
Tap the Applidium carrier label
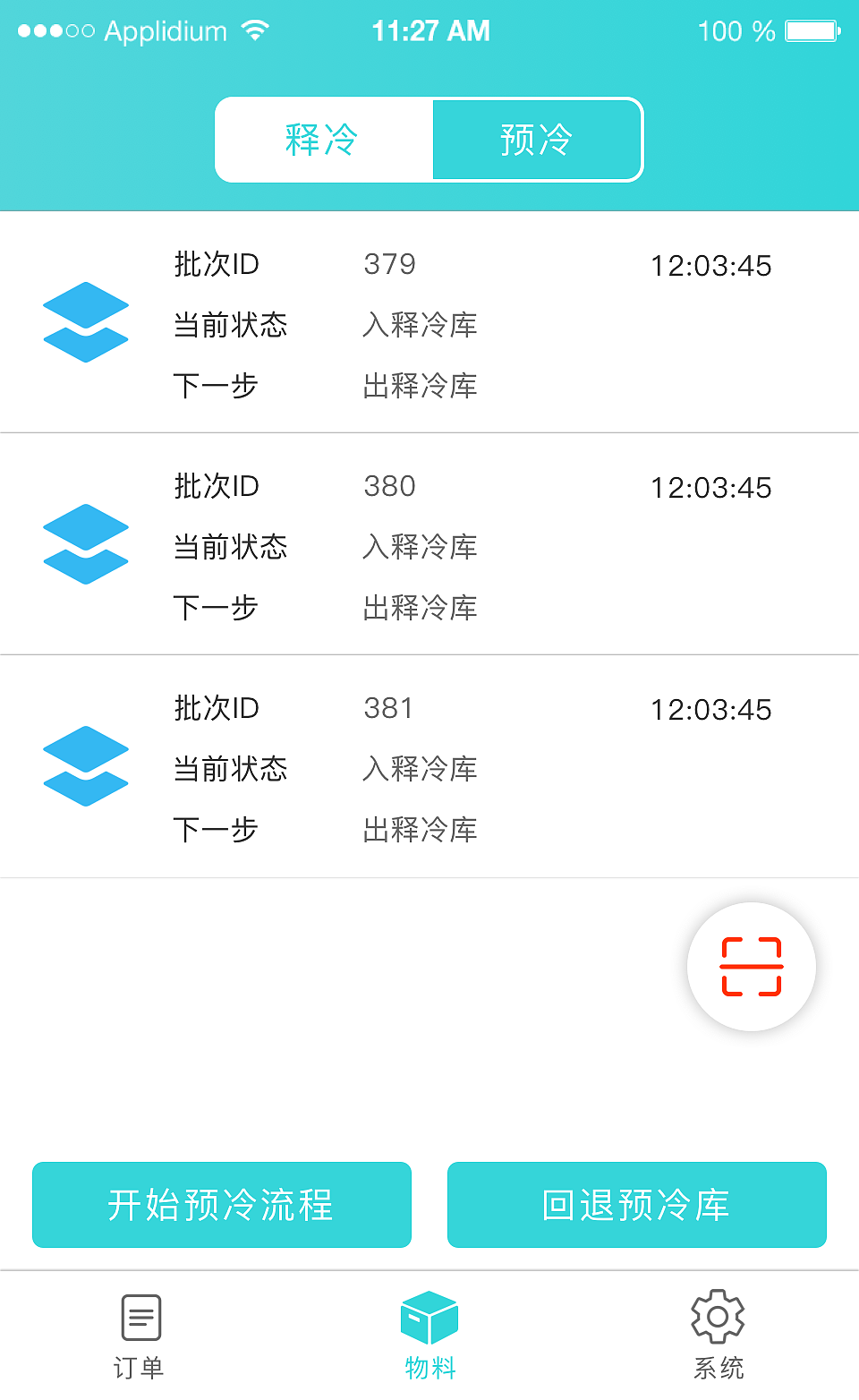point(166,30)
